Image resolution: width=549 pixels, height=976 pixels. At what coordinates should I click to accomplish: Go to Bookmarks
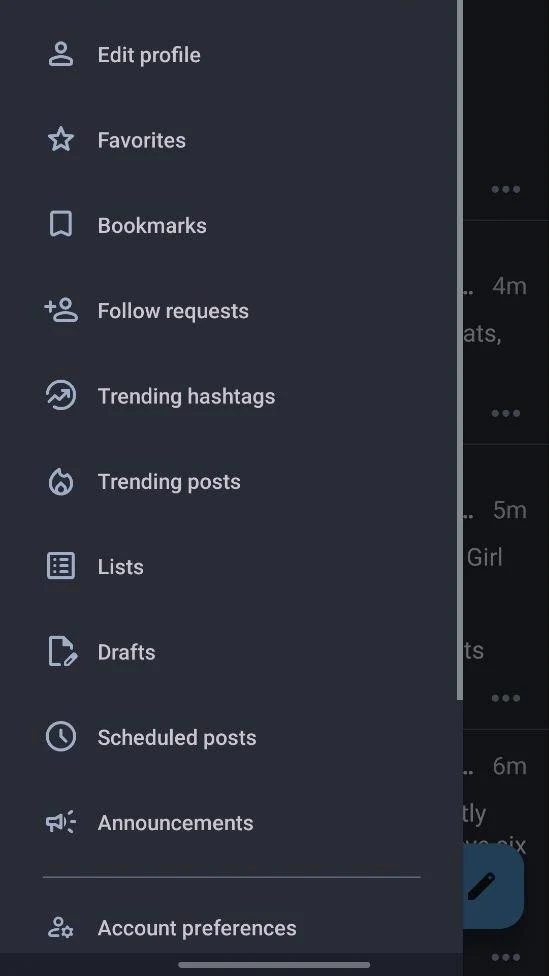[x=230, y=225]
